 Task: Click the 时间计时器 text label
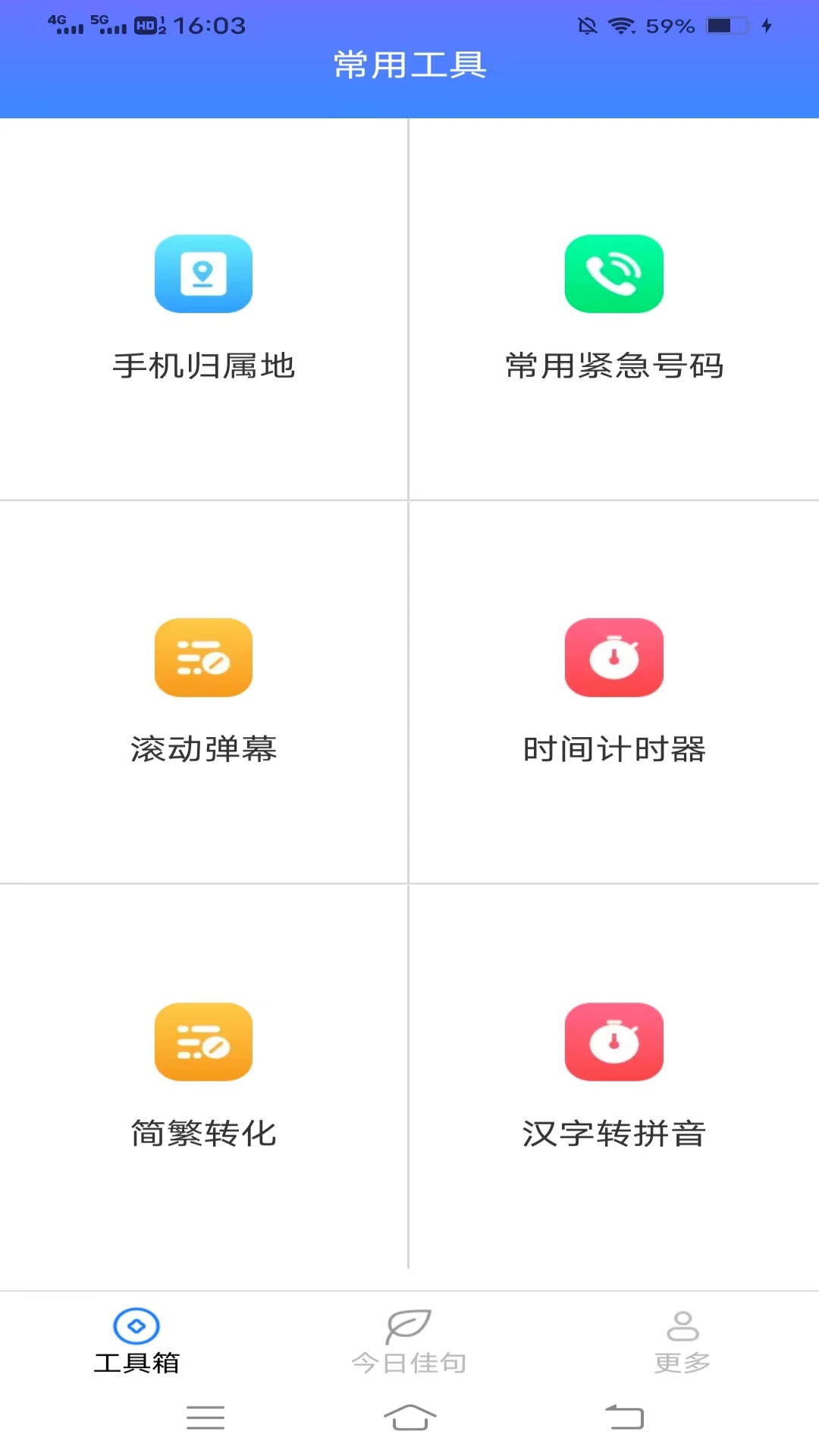click(x=614, y=749)
